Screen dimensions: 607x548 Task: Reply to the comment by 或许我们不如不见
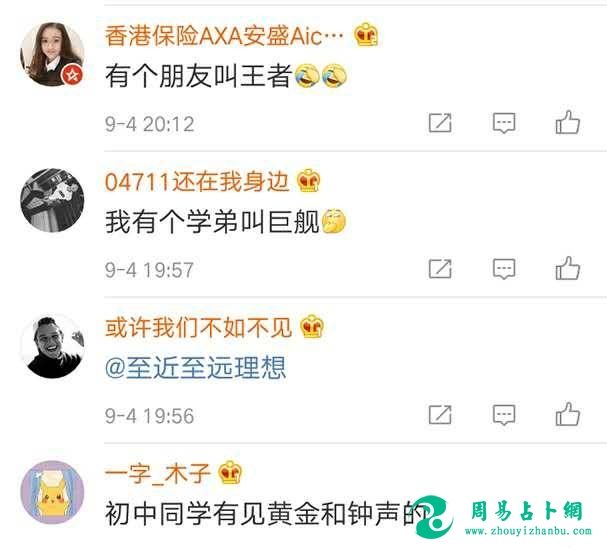(x=505, y=413)
